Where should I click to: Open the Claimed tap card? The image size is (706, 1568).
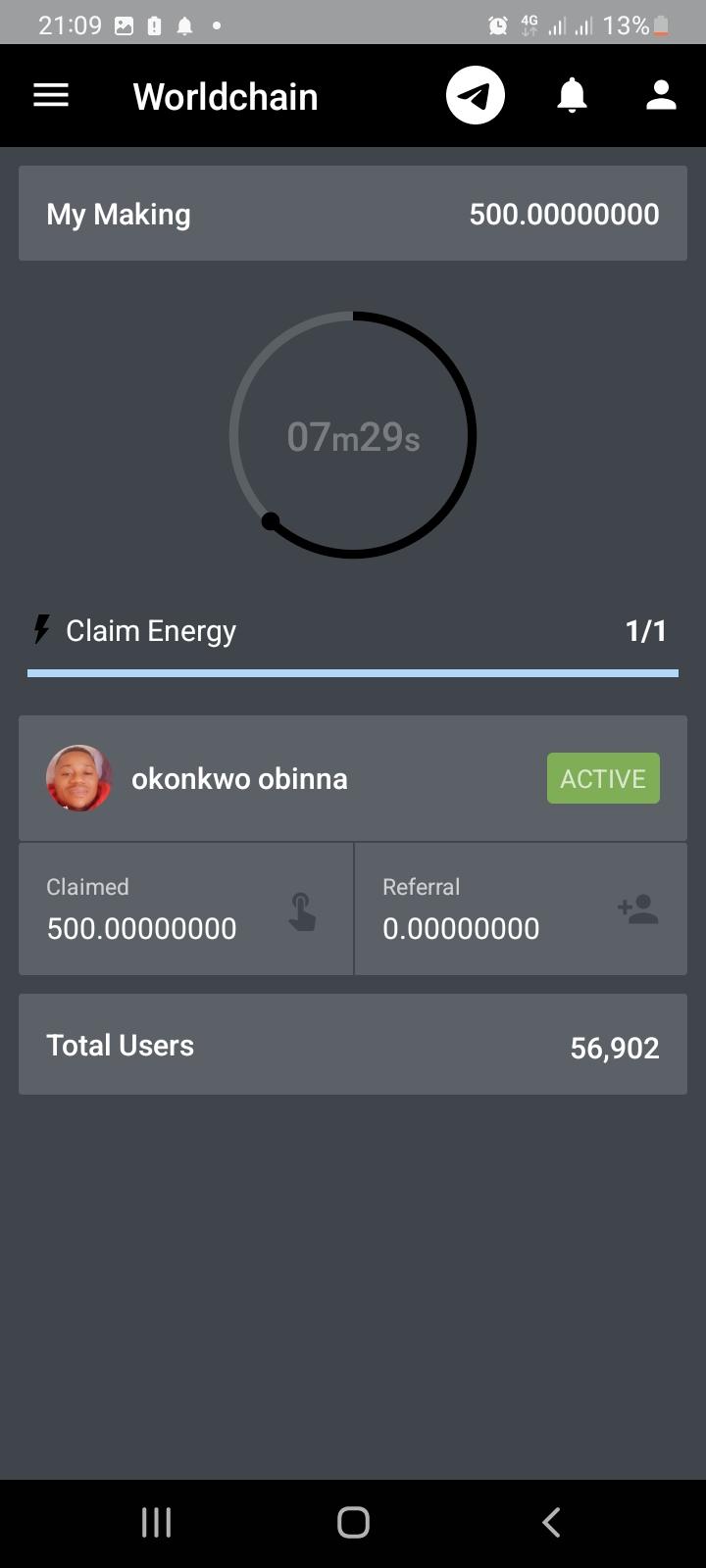186,909
